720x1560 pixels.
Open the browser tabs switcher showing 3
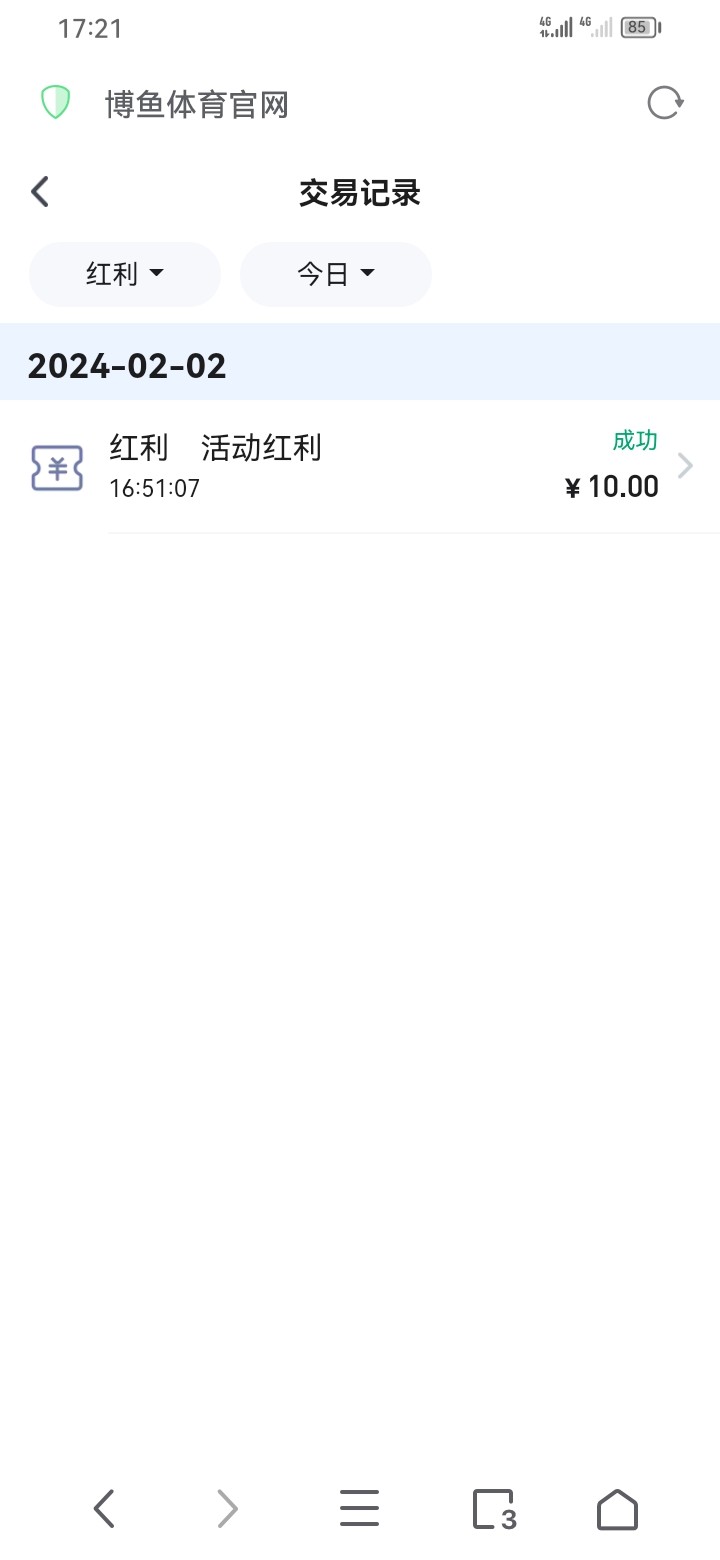click(x=494, y=1508)
